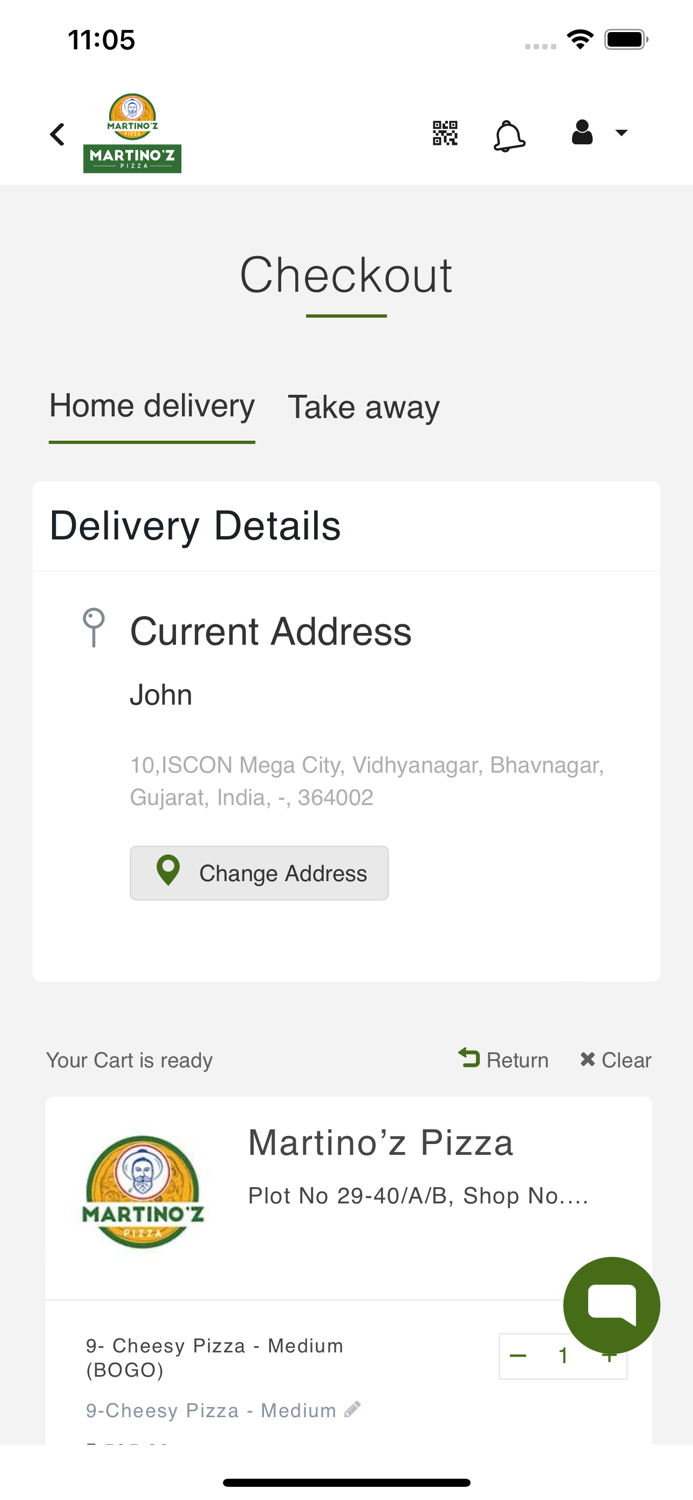Edit the 9-Cheesy Pizza - Medium item
This screenshot has width=693, height=1500.
[x=352, y=1410]
